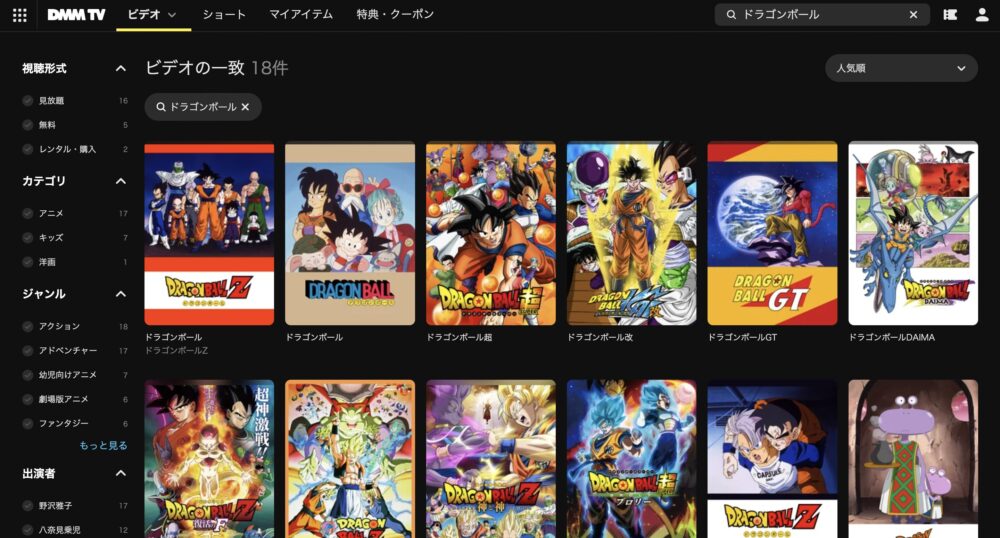
Task: Collapse the ジャンル section
Action: (x=121, y=294)
